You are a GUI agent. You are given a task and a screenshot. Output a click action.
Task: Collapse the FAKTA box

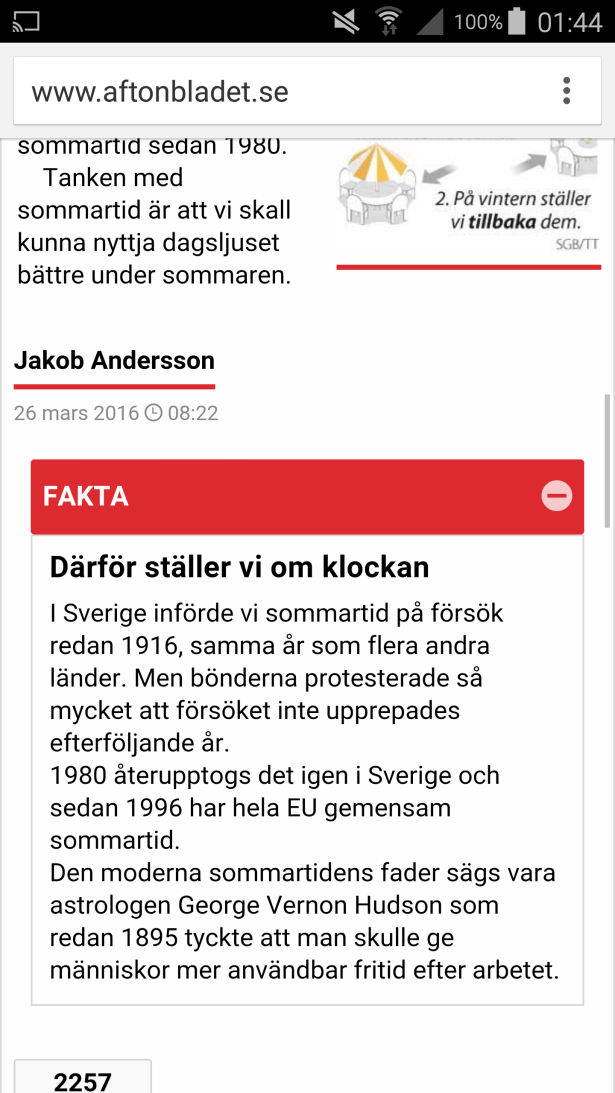(x=556, y=496)
